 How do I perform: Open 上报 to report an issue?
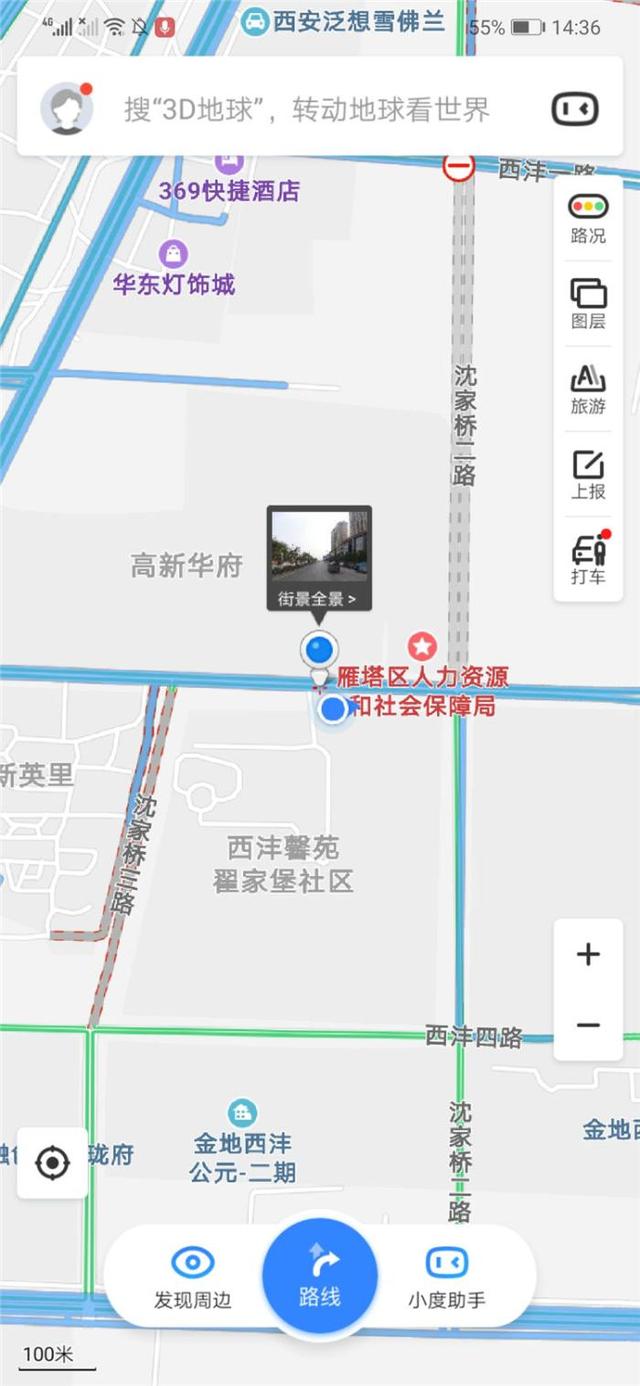(588, 474)
